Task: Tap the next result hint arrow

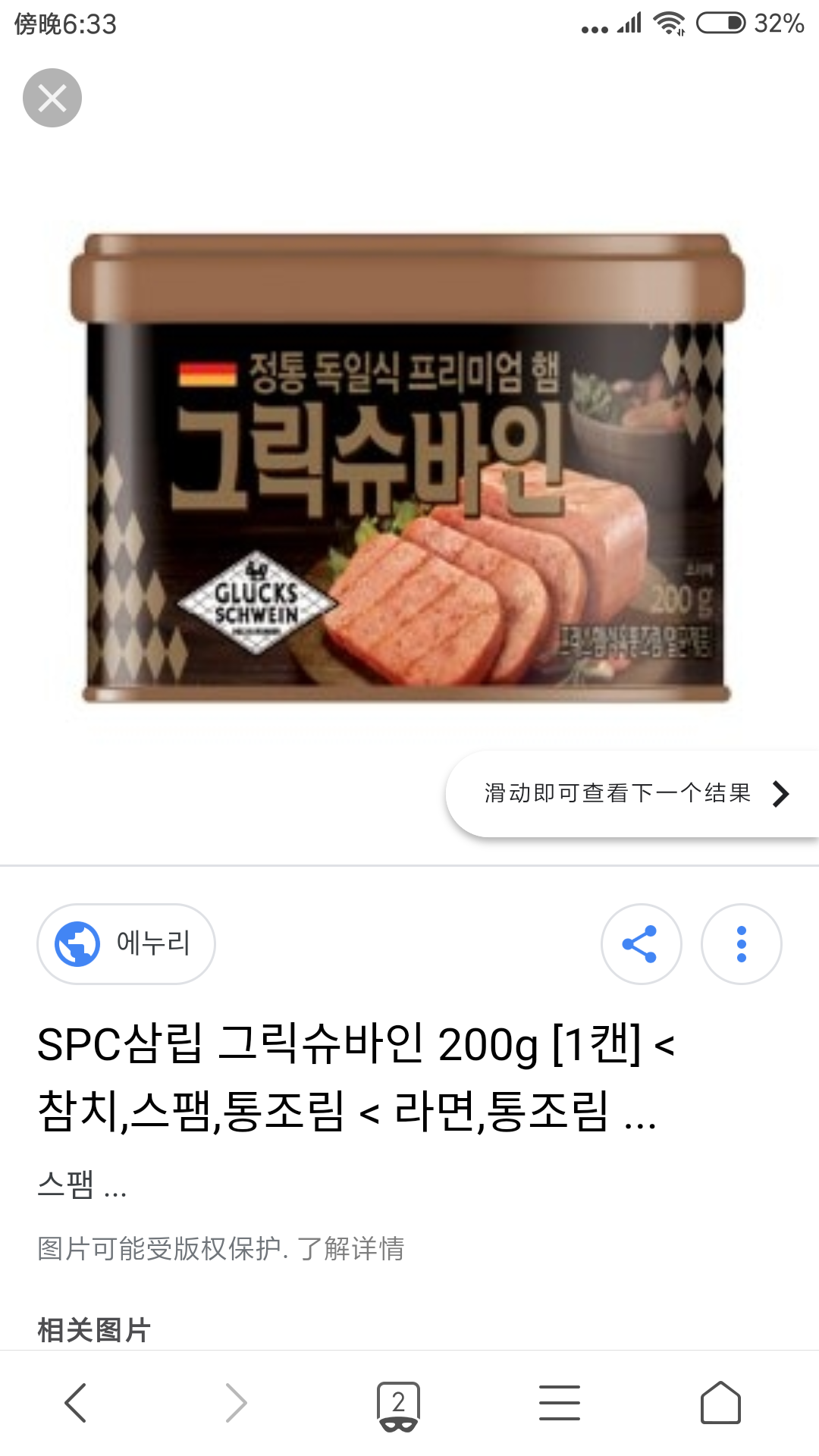Action: (x=780, y=794)
